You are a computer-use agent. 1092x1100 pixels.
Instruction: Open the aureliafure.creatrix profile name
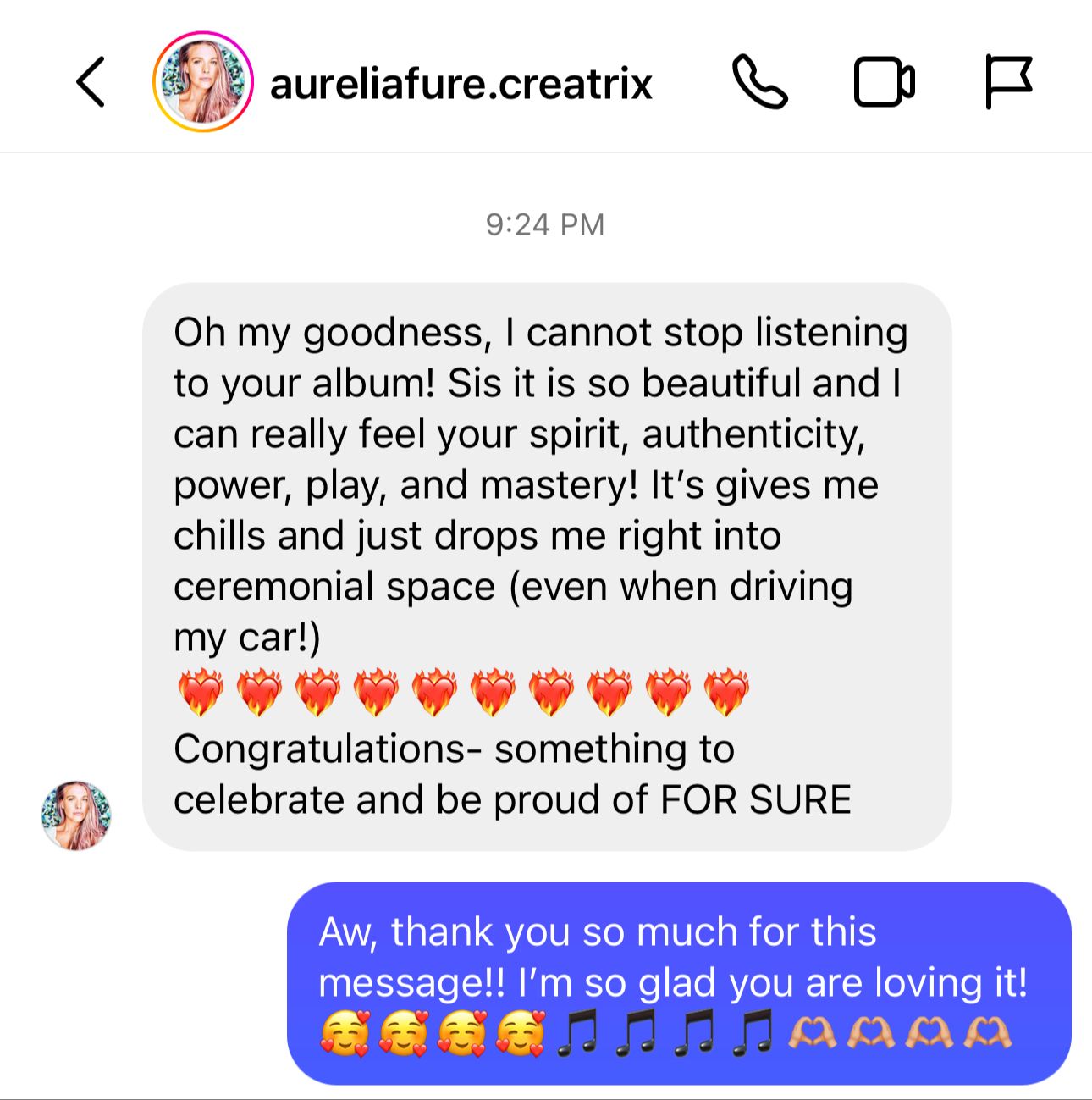[x=461, y=83]
